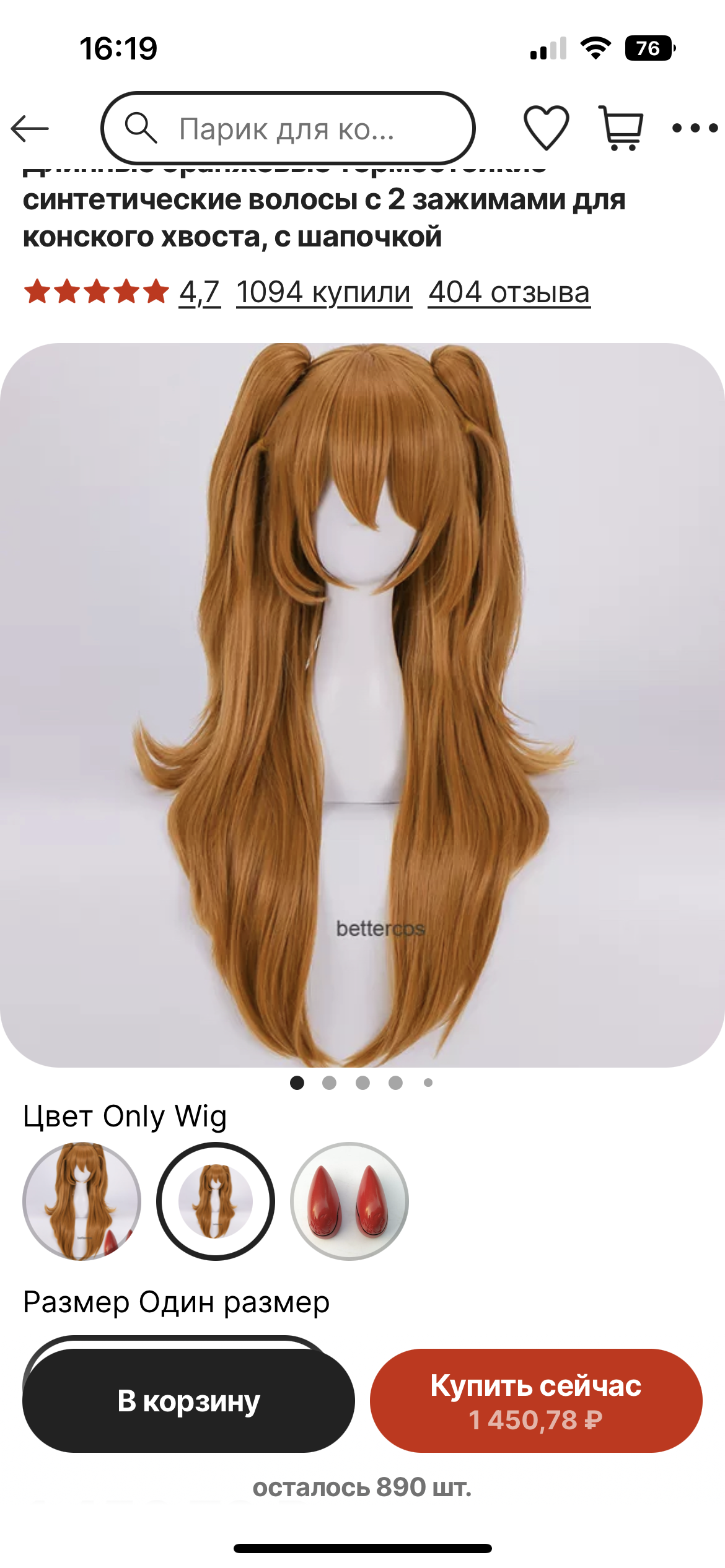725x1568 pixels.
Task: Choose the red hair clips variant
Action: (x=349, y=1201)
